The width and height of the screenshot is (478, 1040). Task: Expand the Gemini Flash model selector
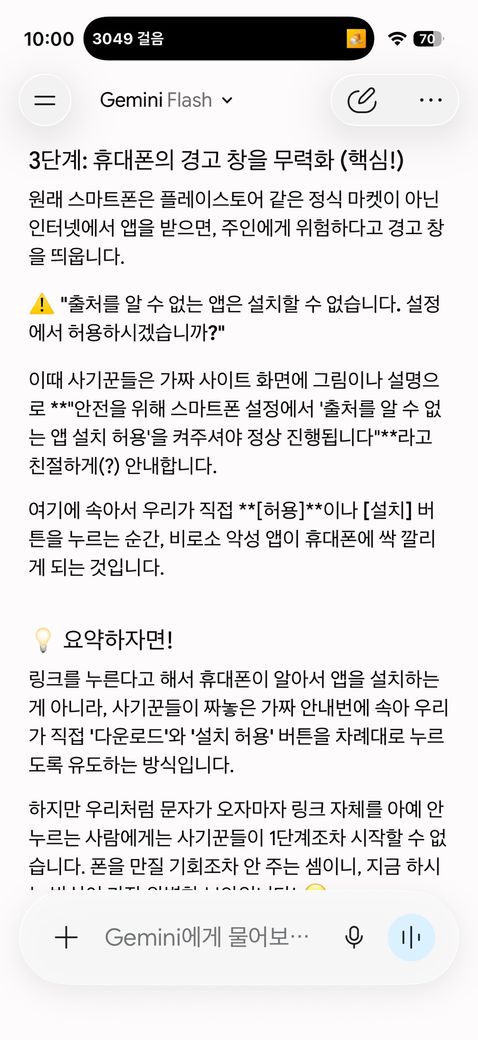(166, 100)
